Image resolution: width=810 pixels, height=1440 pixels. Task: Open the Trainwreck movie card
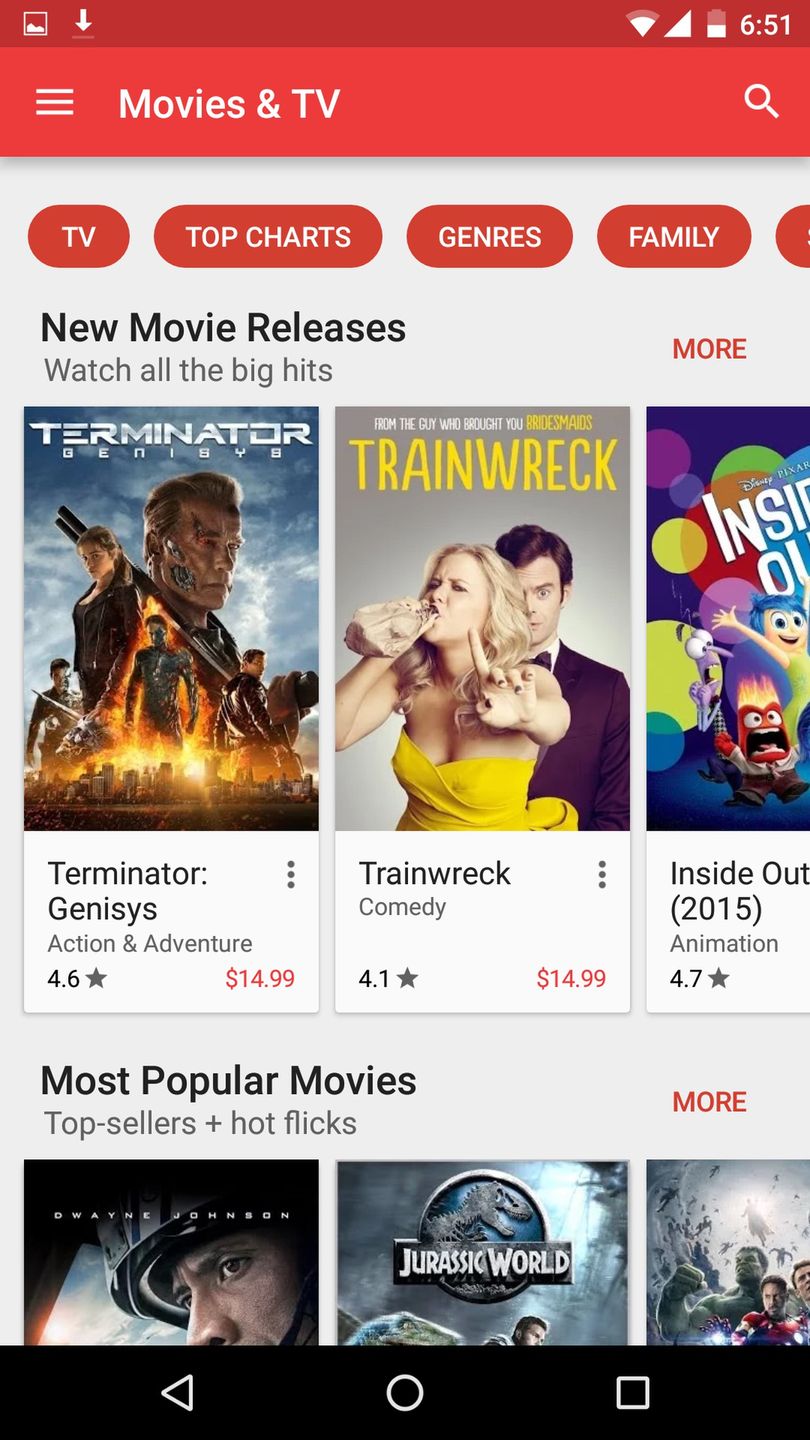pos(482,620)
